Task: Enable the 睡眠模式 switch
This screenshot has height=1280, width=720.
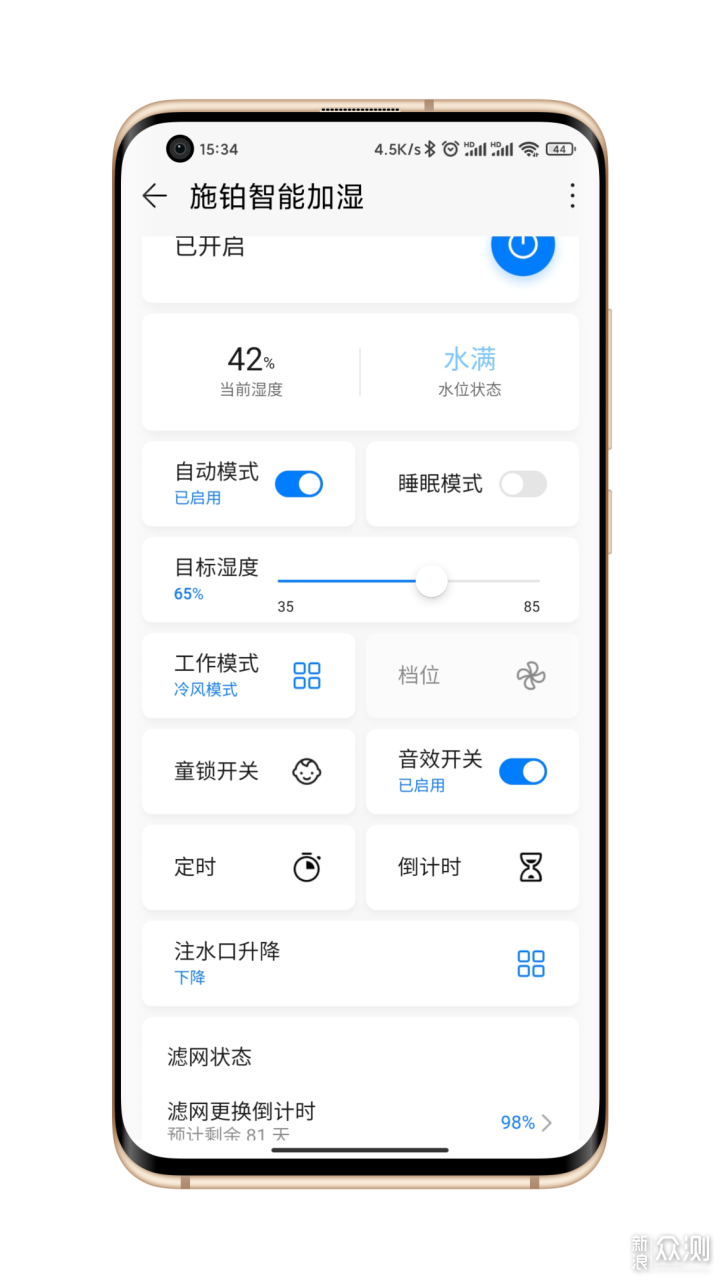Action: 523,484
